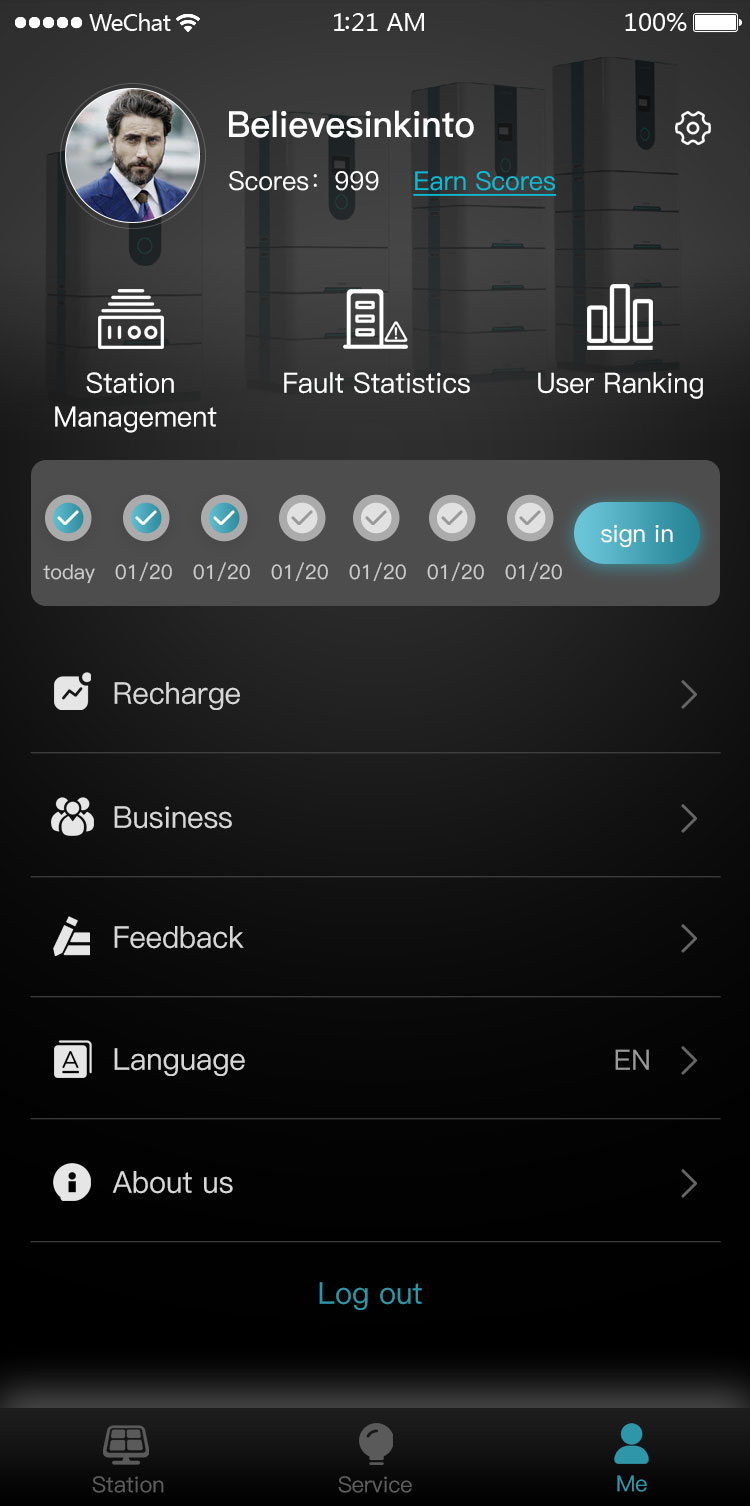Viewport: 750px width, 1506px height.
Task: View Fault Statistics
Action: (376, 342)
